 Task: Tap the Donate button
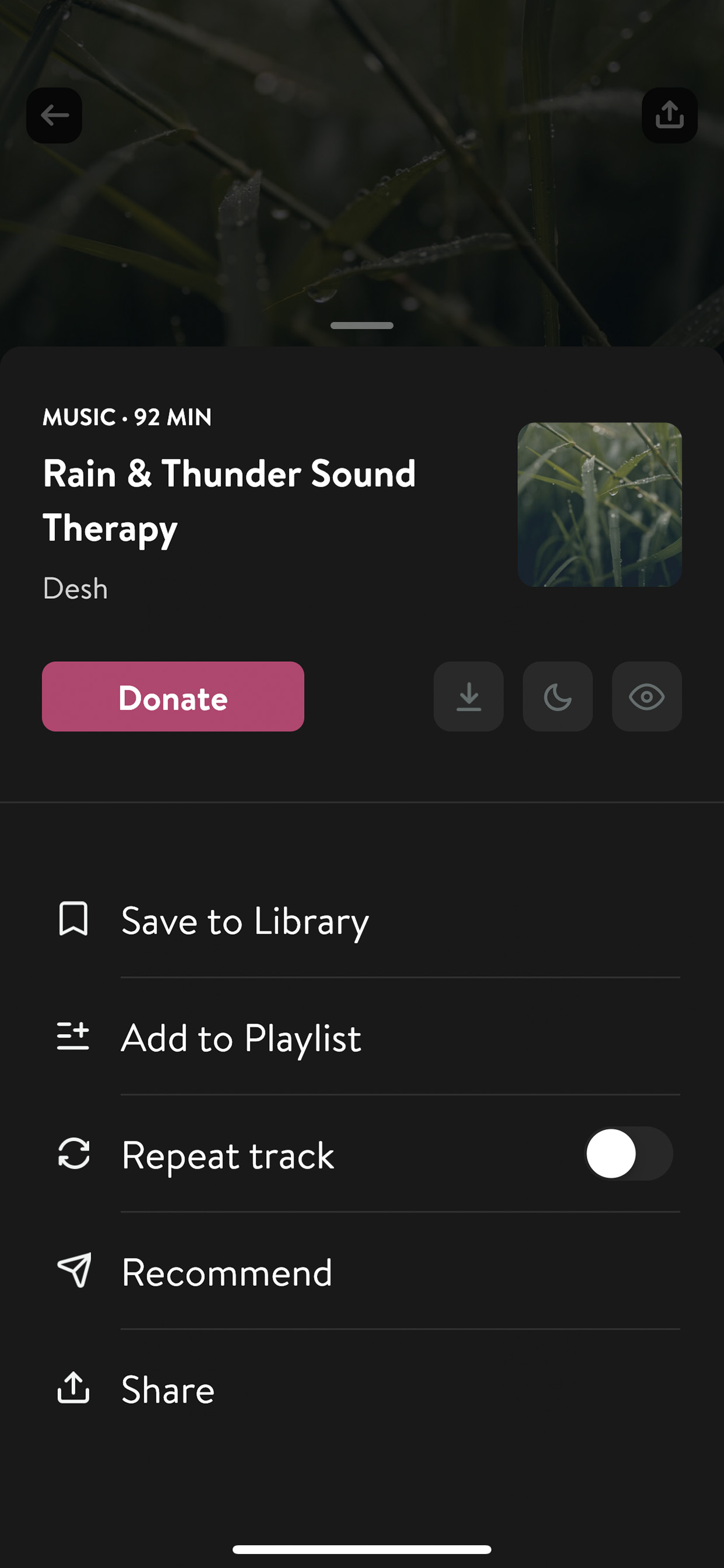173,696
